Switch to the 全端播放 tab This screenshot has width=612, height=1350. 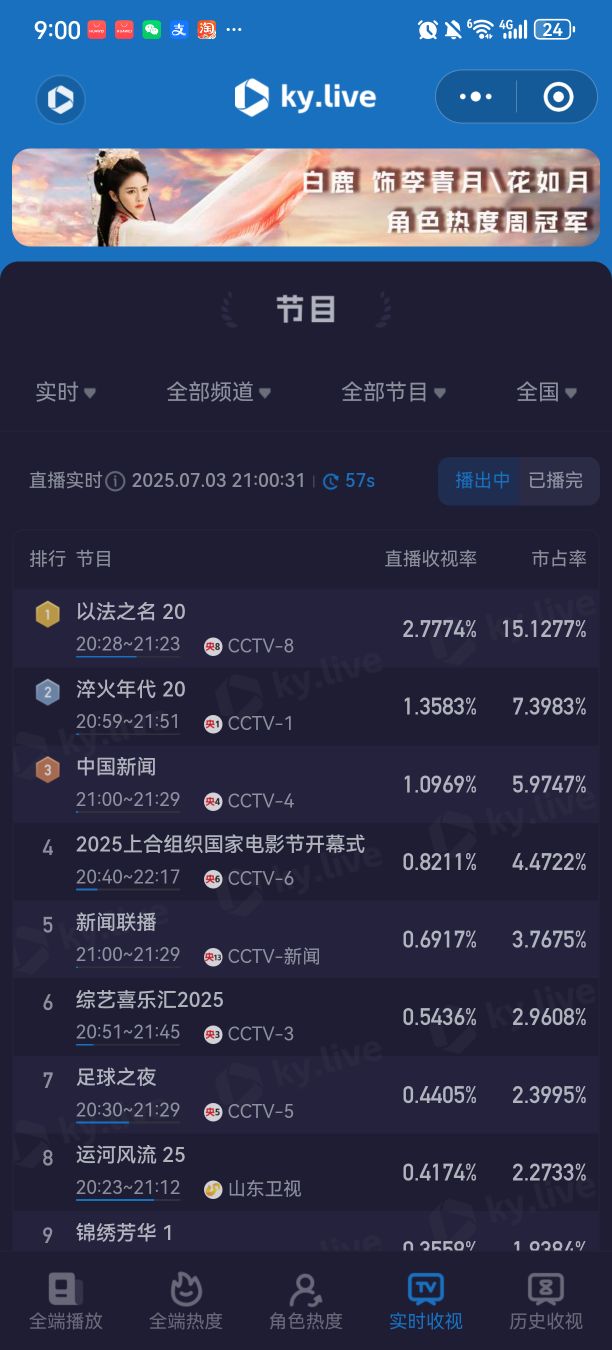click(66, 1301)
